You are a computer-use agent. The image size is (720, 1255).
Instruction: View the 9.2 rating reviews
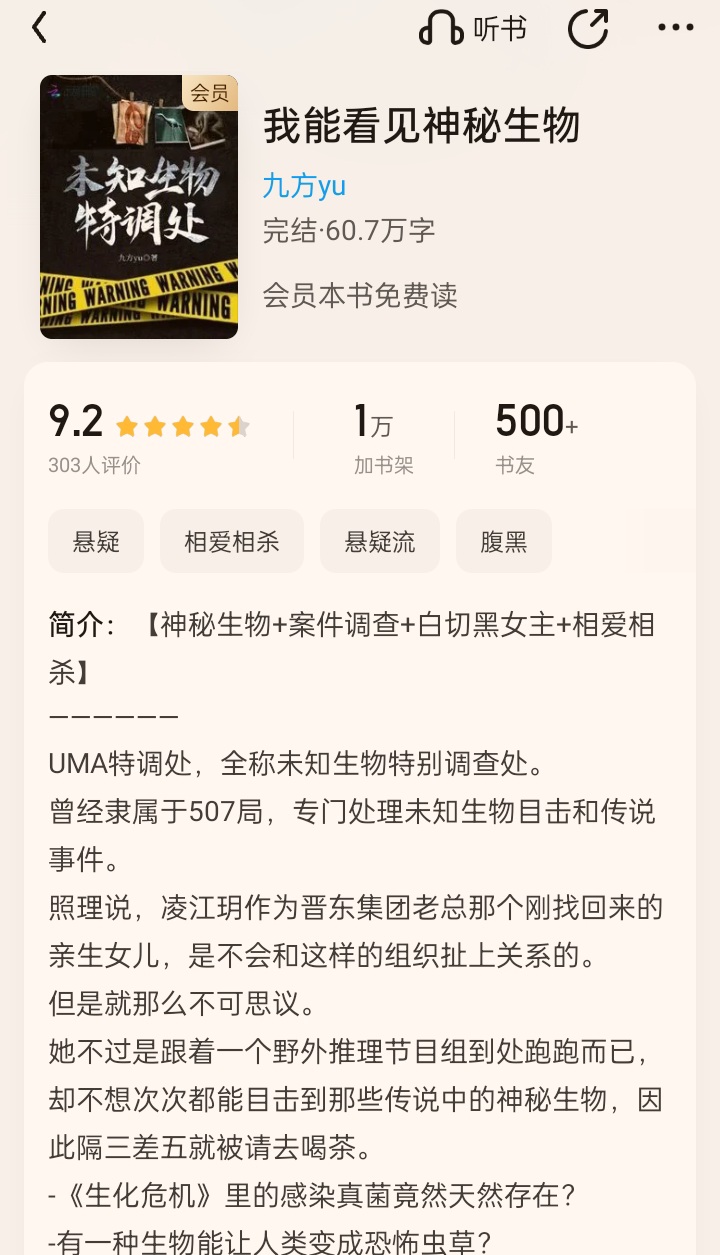click(x=149, y=438)
